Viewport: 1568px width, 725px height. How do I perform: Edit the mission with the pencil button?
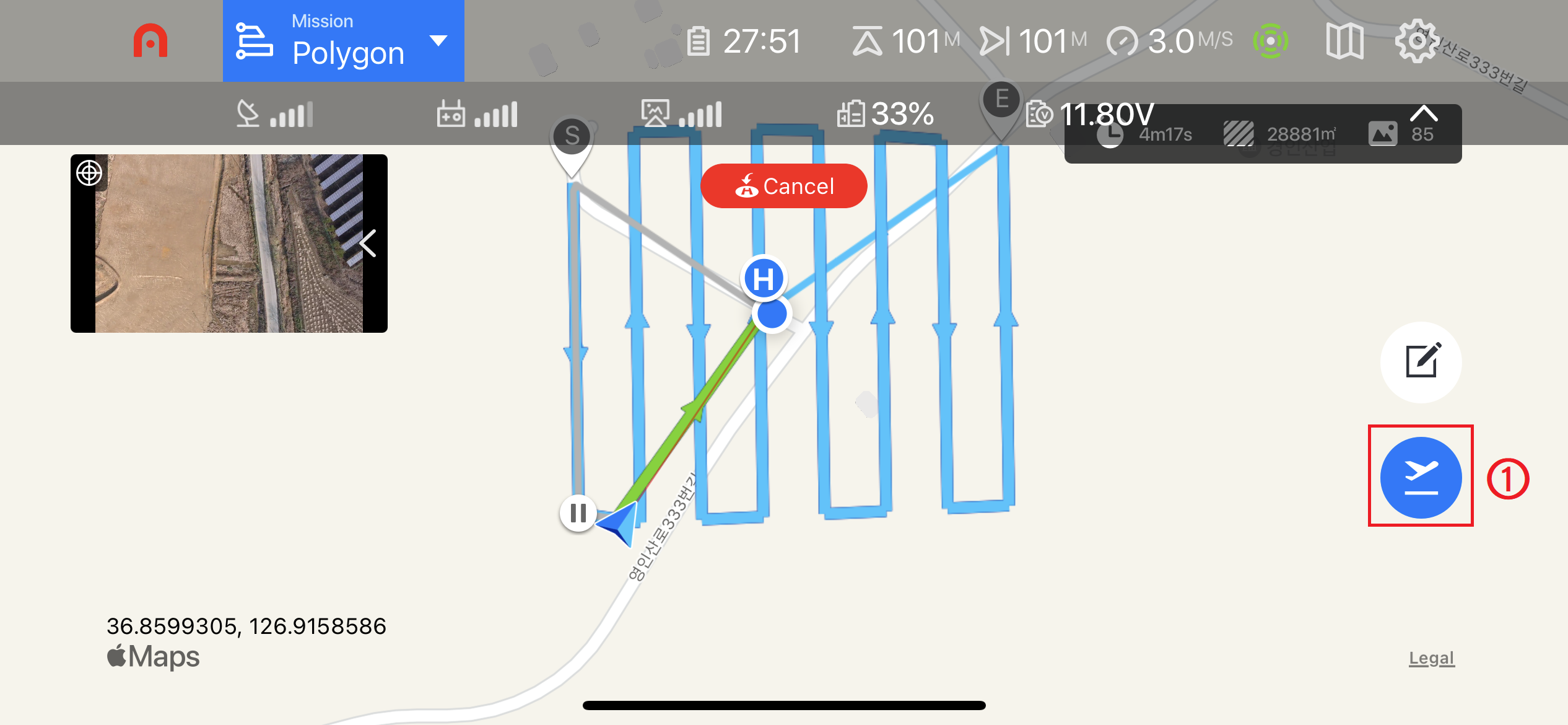coord(1421,362)
